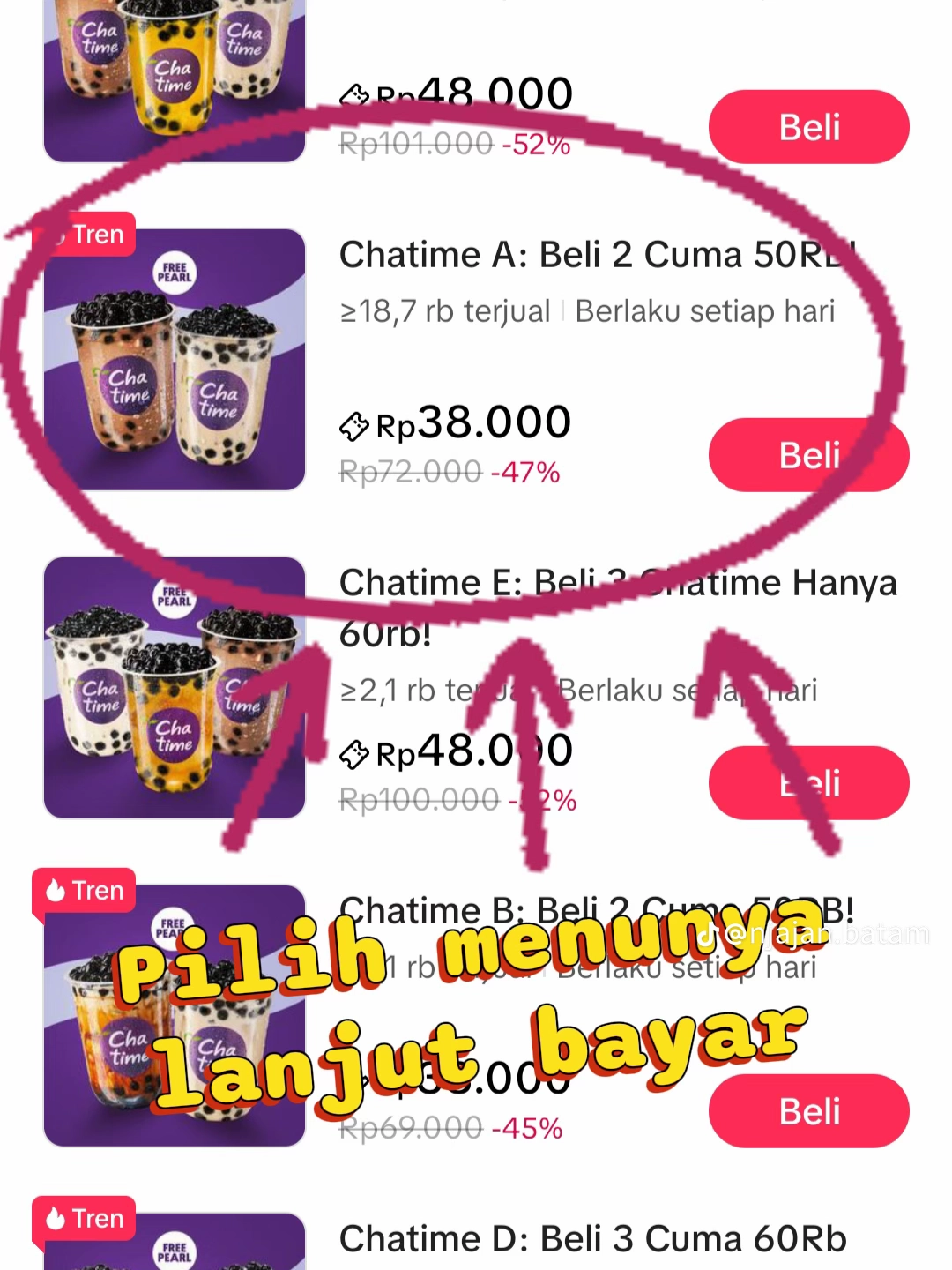Click the voucher icon beside Rp38.000 price
952x1270 pixels.
click(356, 425)
